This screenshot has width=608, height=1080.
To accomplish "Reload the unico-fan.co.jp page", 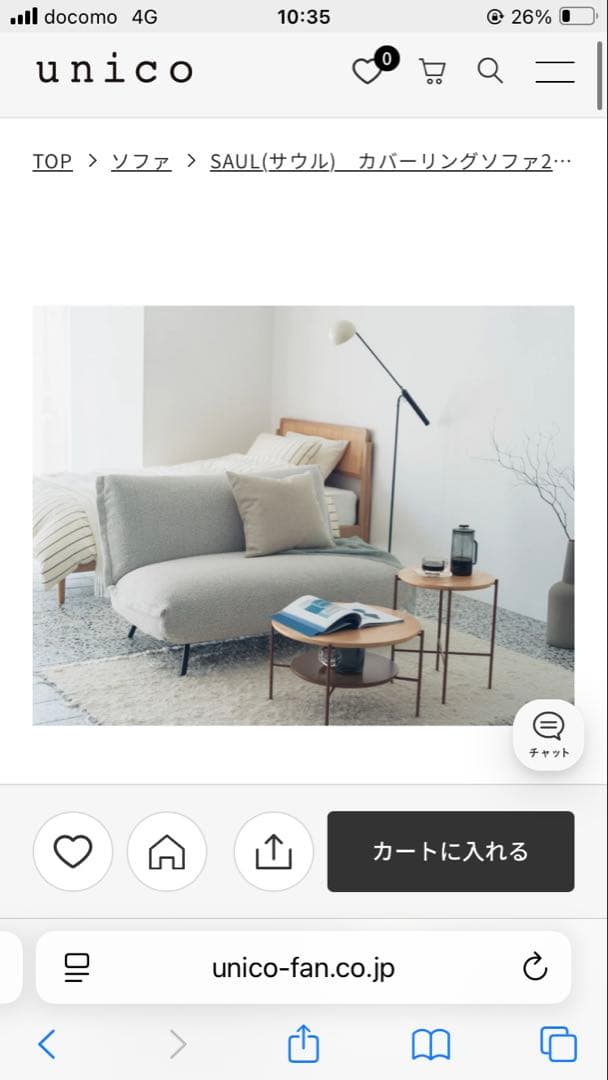I will [x=535, y=967].
